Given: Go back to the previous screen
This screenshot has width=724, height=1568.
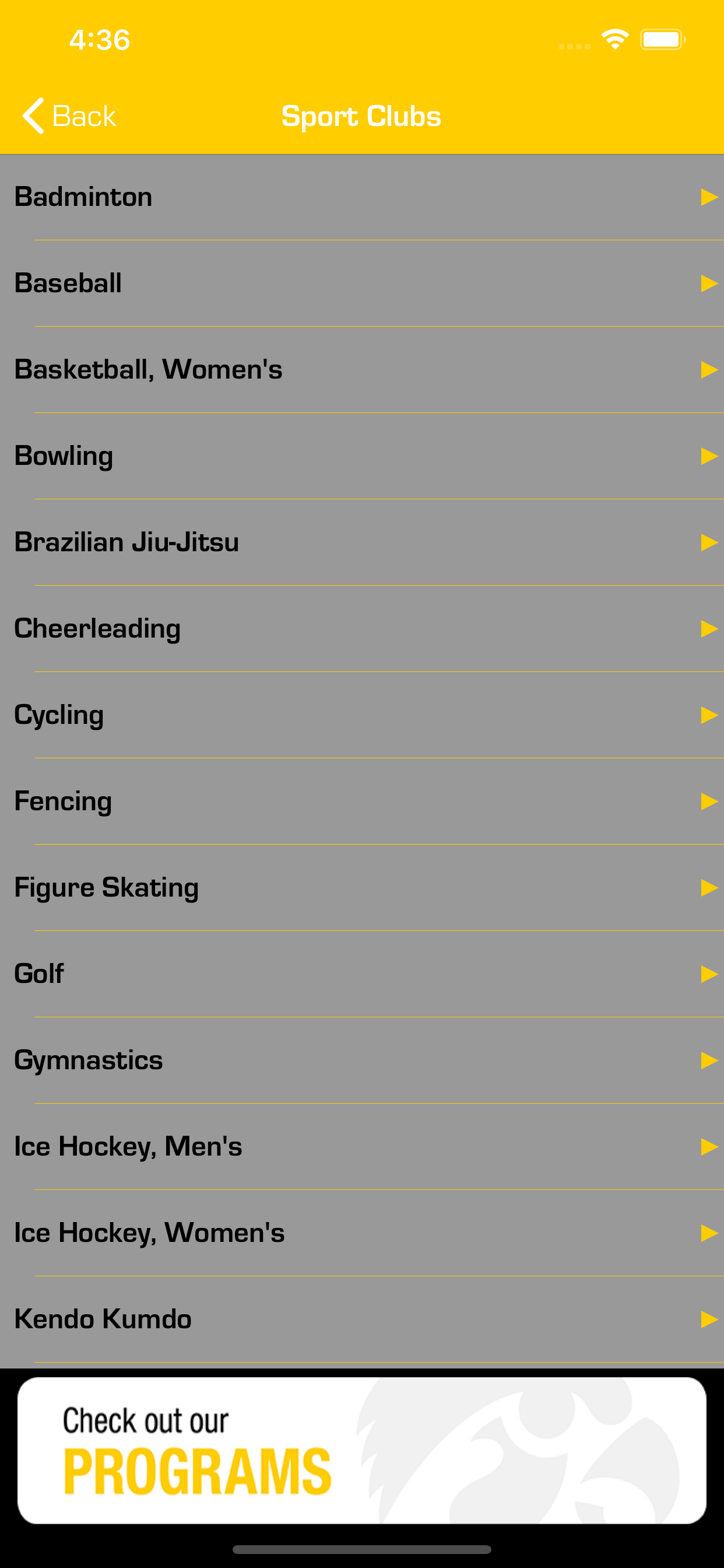Looking at the screenshot, I should tap(69, 116).
